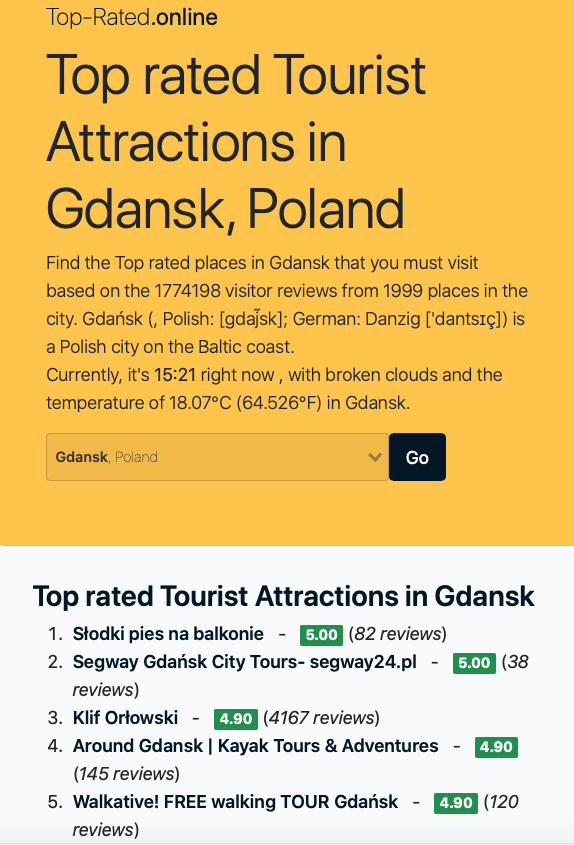Screen dimensions: 574x845
Task: Tap the Go button
Action: click(417, 457)
